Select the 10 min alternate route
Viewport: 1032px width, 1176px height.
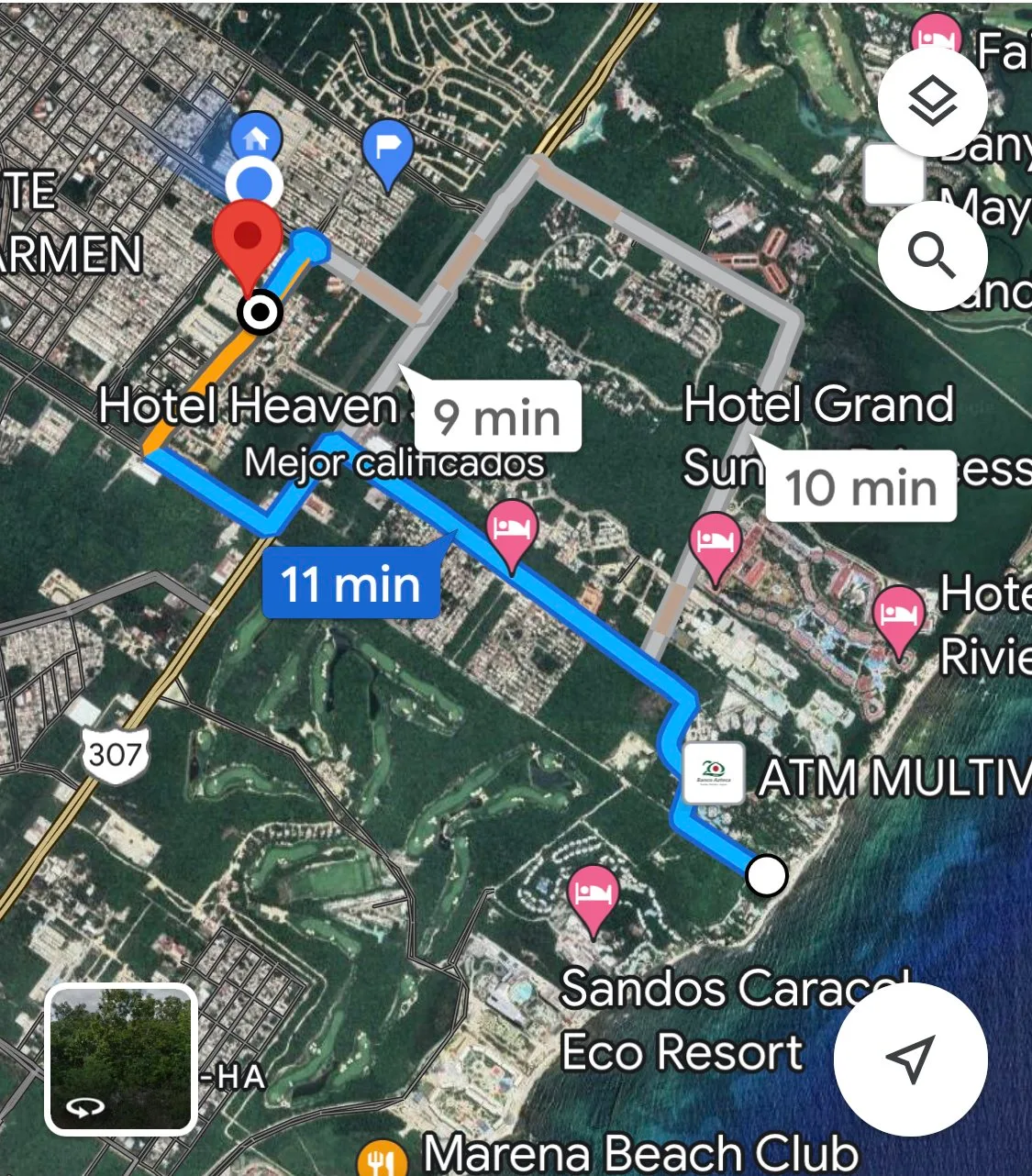tap(860, 486)
